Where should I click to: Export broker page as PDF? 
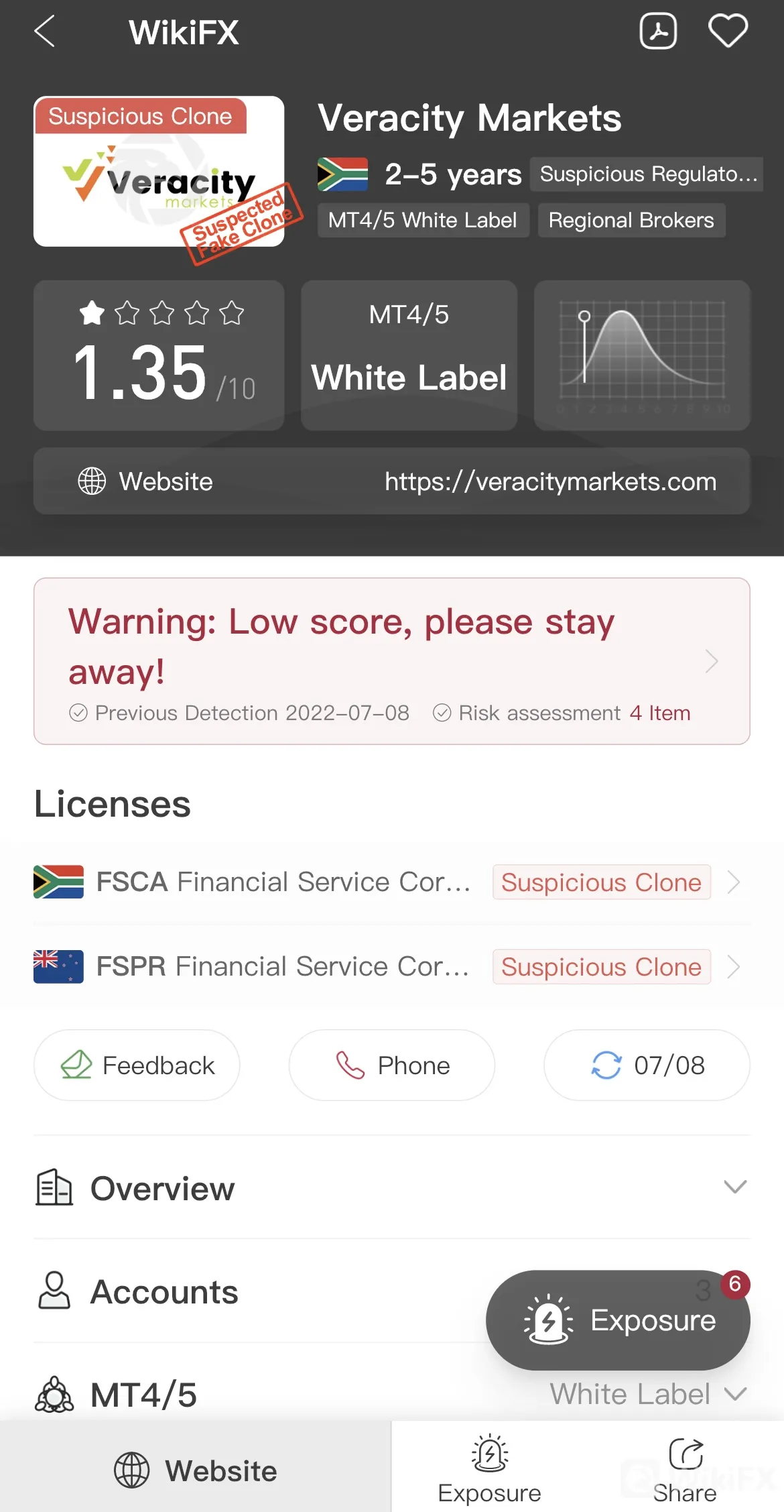(x=658, y=32)
